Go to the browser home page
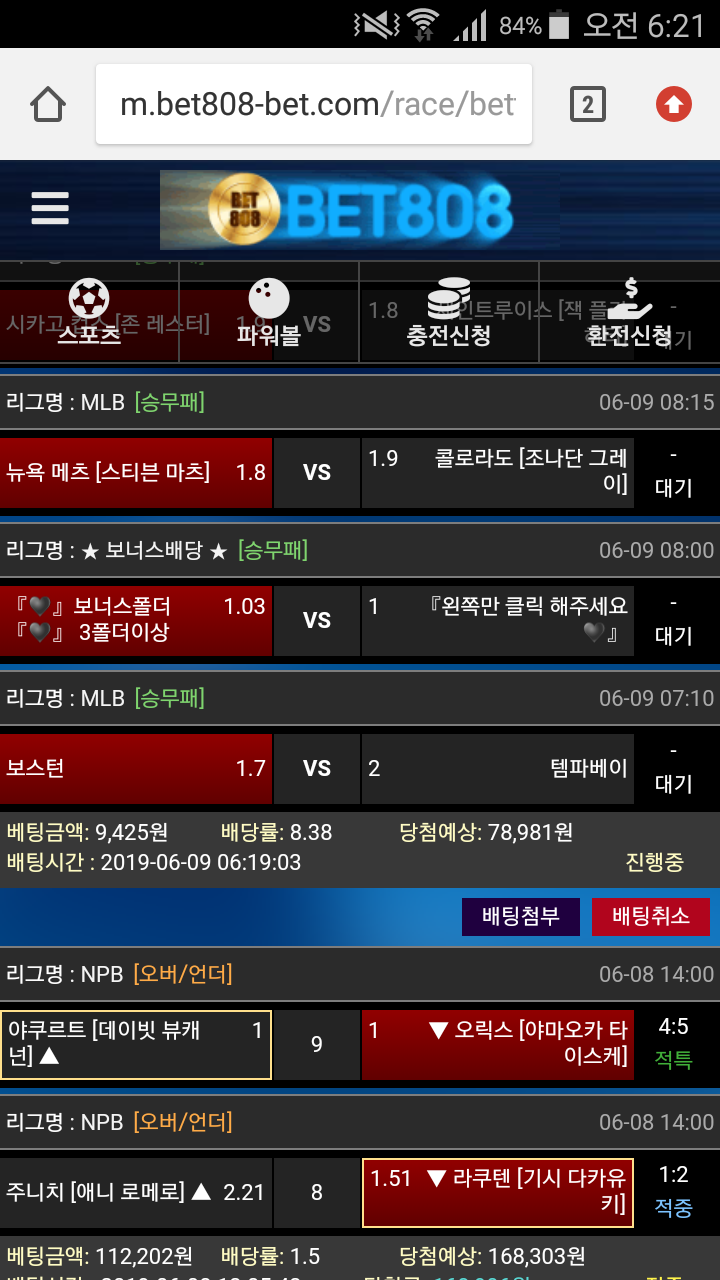 49,105
